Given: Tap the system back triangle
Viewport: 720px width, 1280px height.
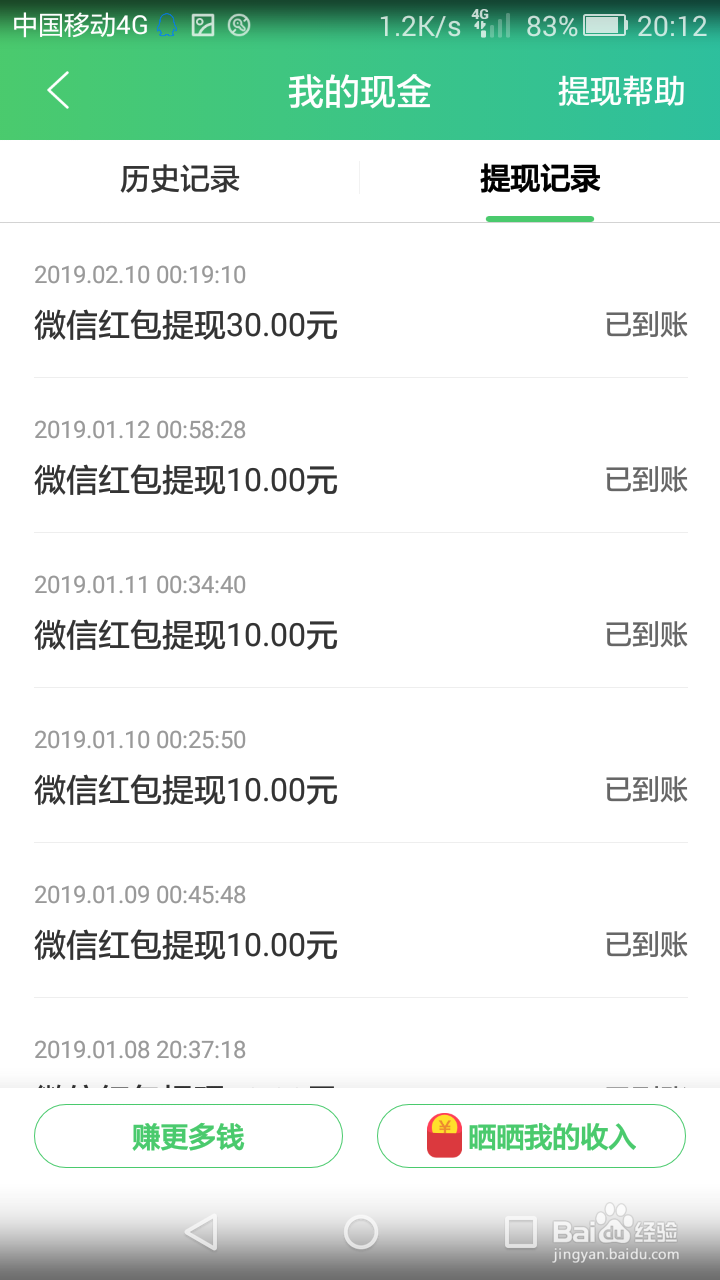Looking at the screenshot, I should (201, 1232).
